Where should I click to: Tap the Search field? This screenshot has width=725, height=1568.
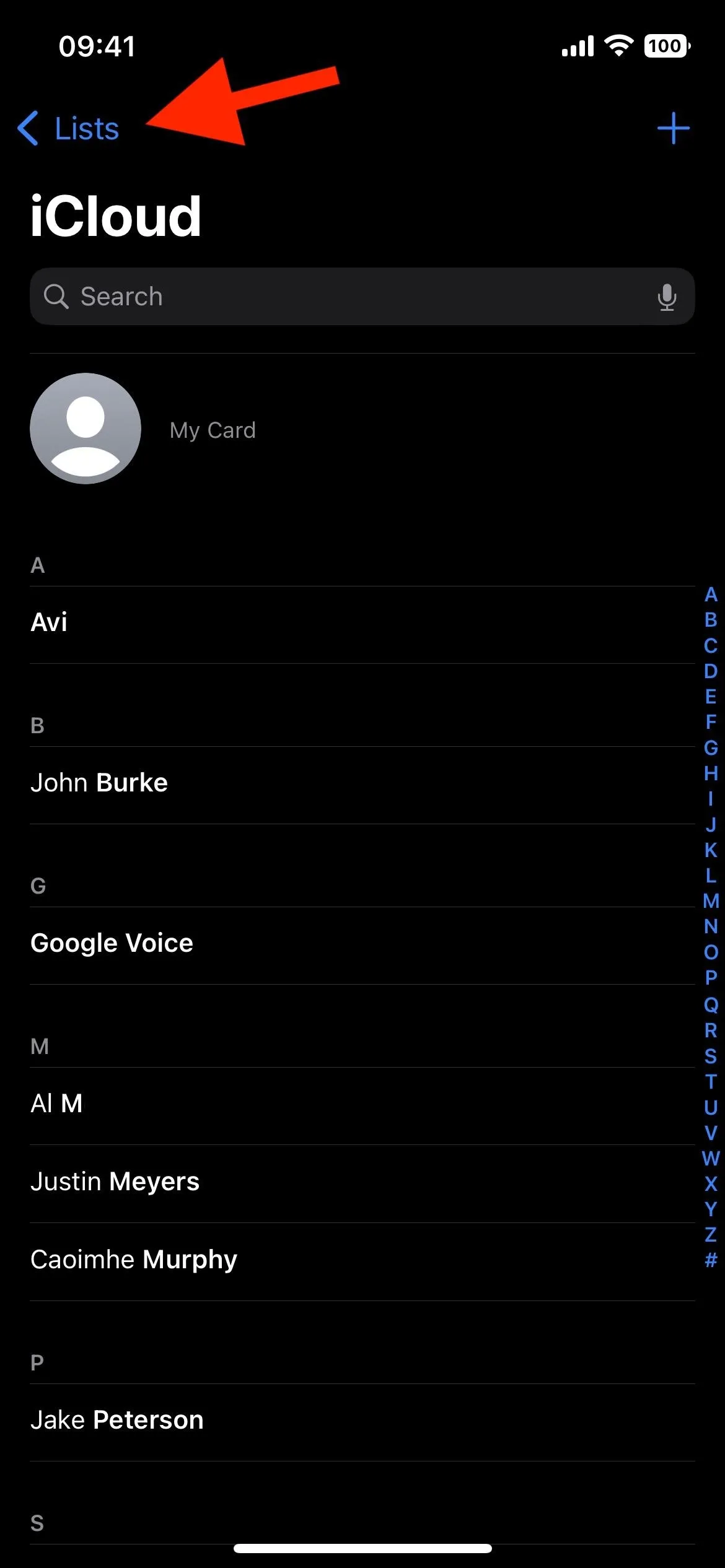point(362,297)
